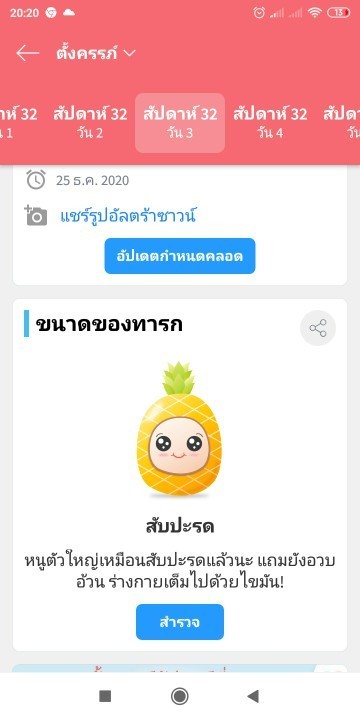The height and width of the screenshot is (720, 360).
Task: Switch to สัปดาห์ 32 วัน 4 tab
Action: pos(270,123)
